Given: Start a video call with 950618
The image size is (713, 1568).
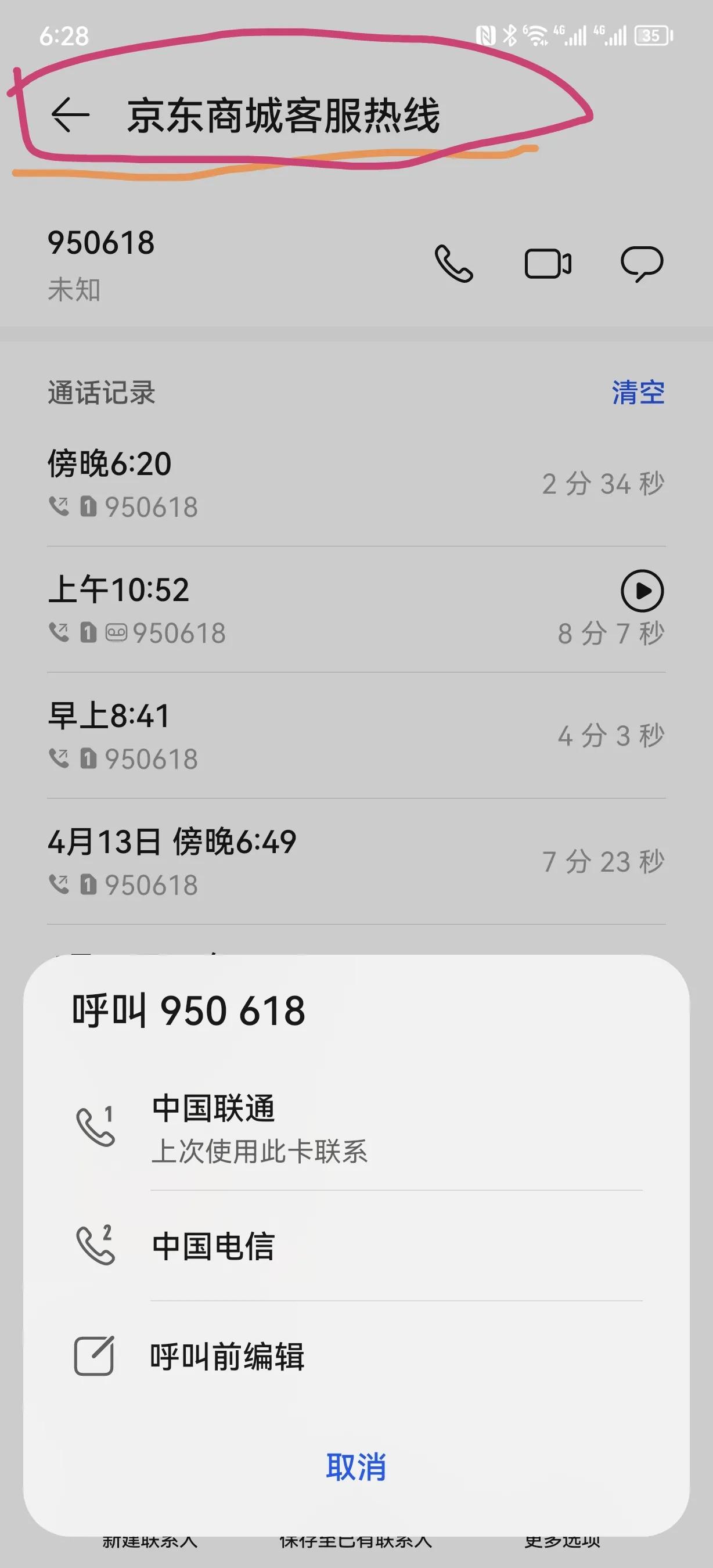Looking at the screenshot, I should [x=548, y=263].
